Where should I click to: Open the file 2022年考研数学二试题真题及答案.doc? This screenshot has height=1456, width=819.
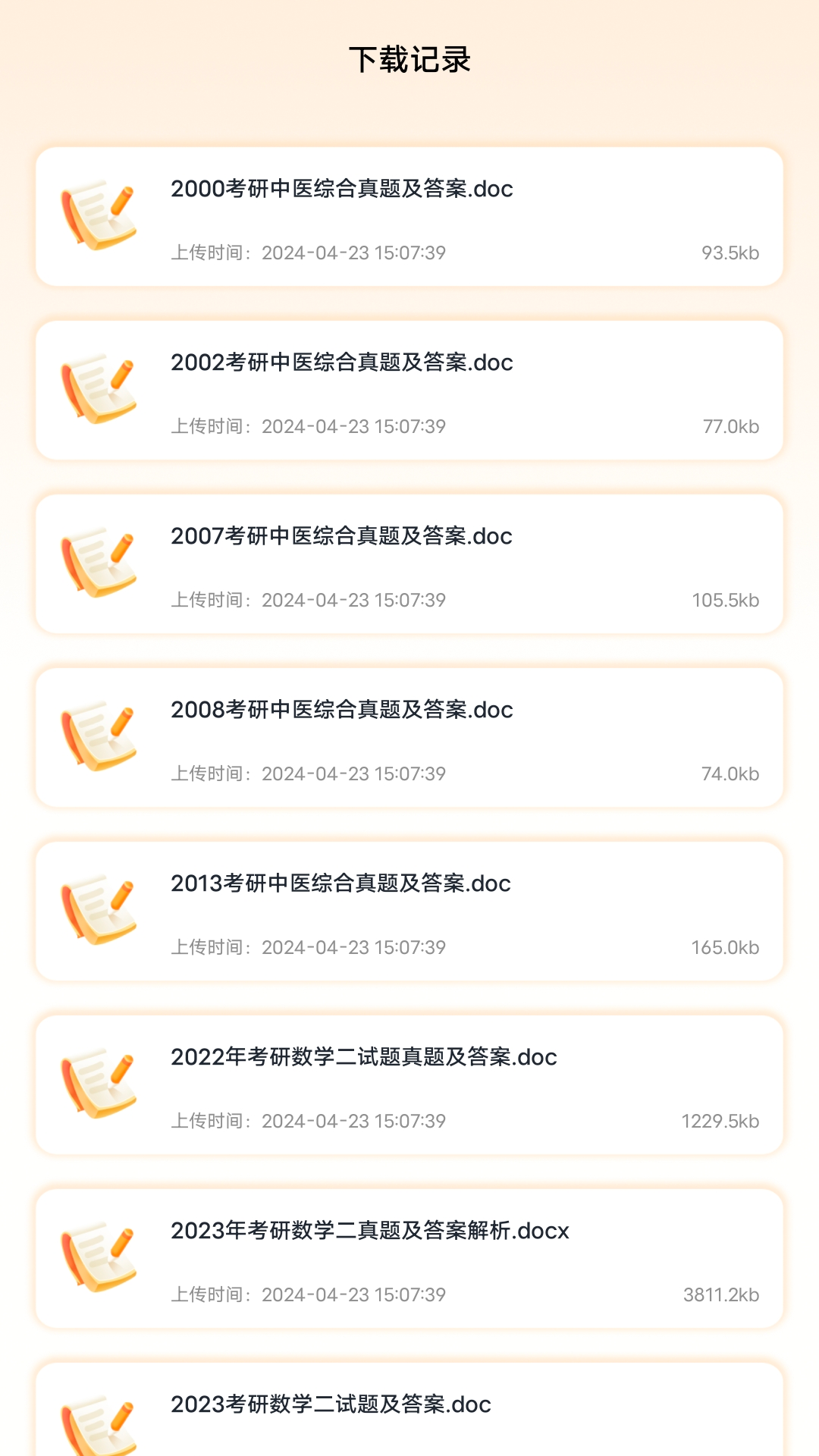point(363,1056)
